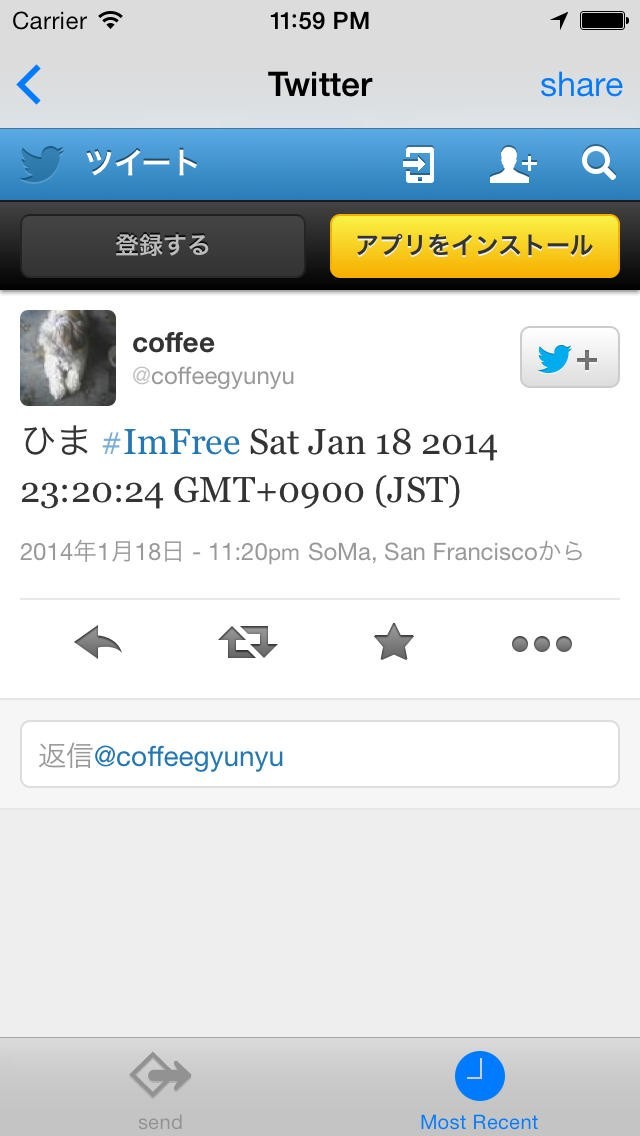Open the sign-in icon in Twitter header
Viewport: 640px width, 1136px height.
point(418,164)
